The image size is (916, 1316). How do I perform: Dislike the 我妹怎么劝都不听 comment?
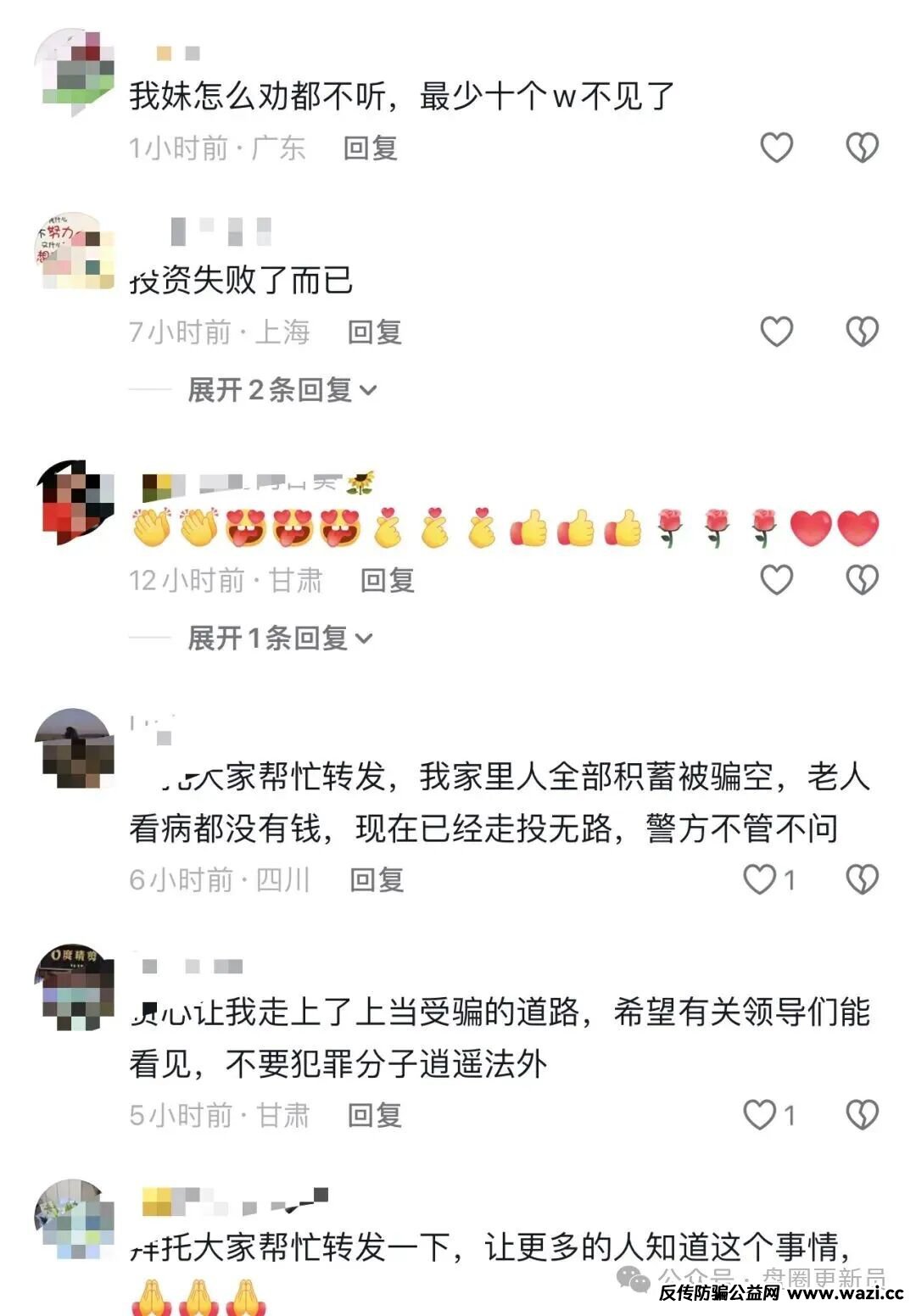coord(862,148)
